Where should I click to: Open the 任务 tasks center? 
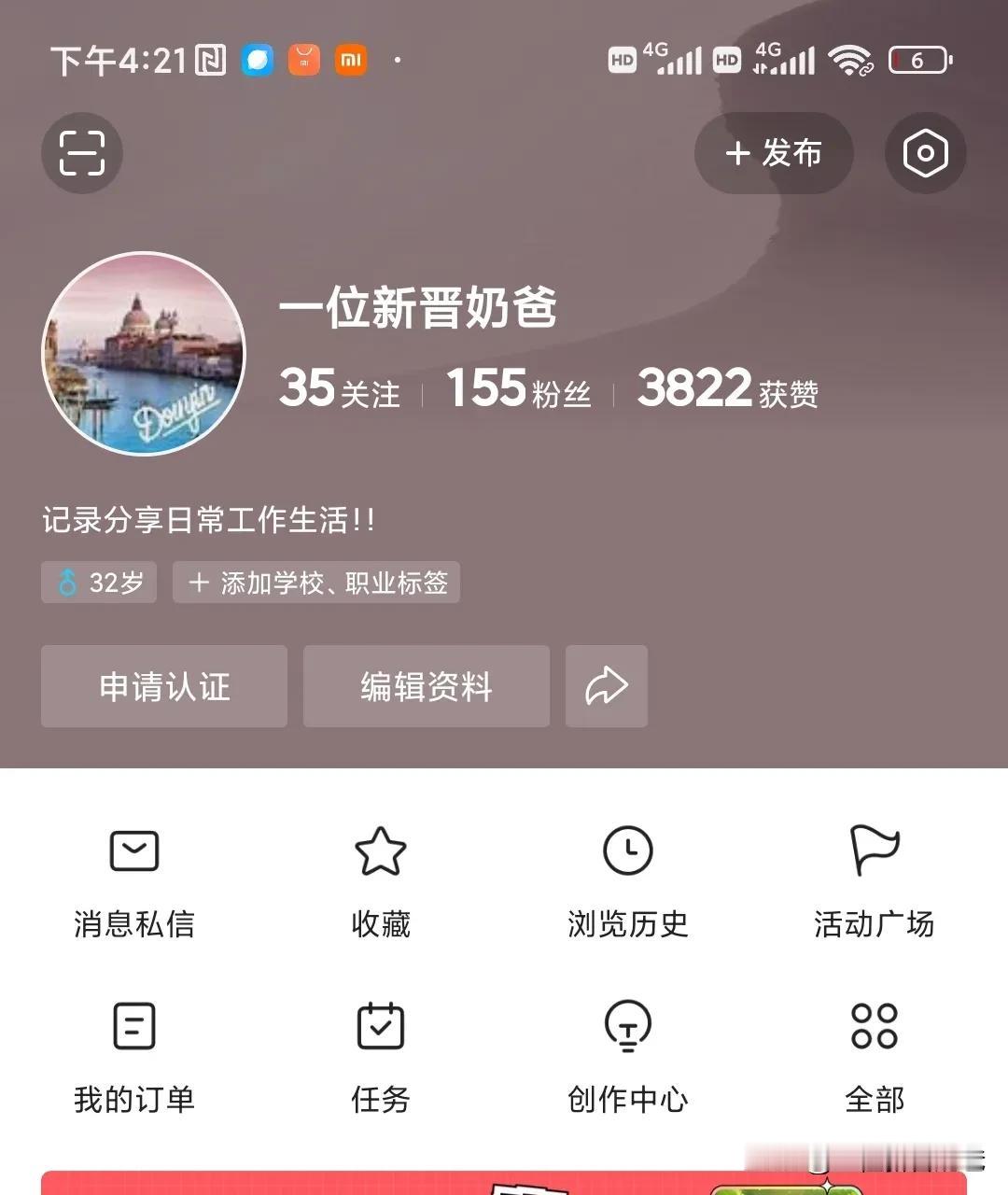(378, 1050)
